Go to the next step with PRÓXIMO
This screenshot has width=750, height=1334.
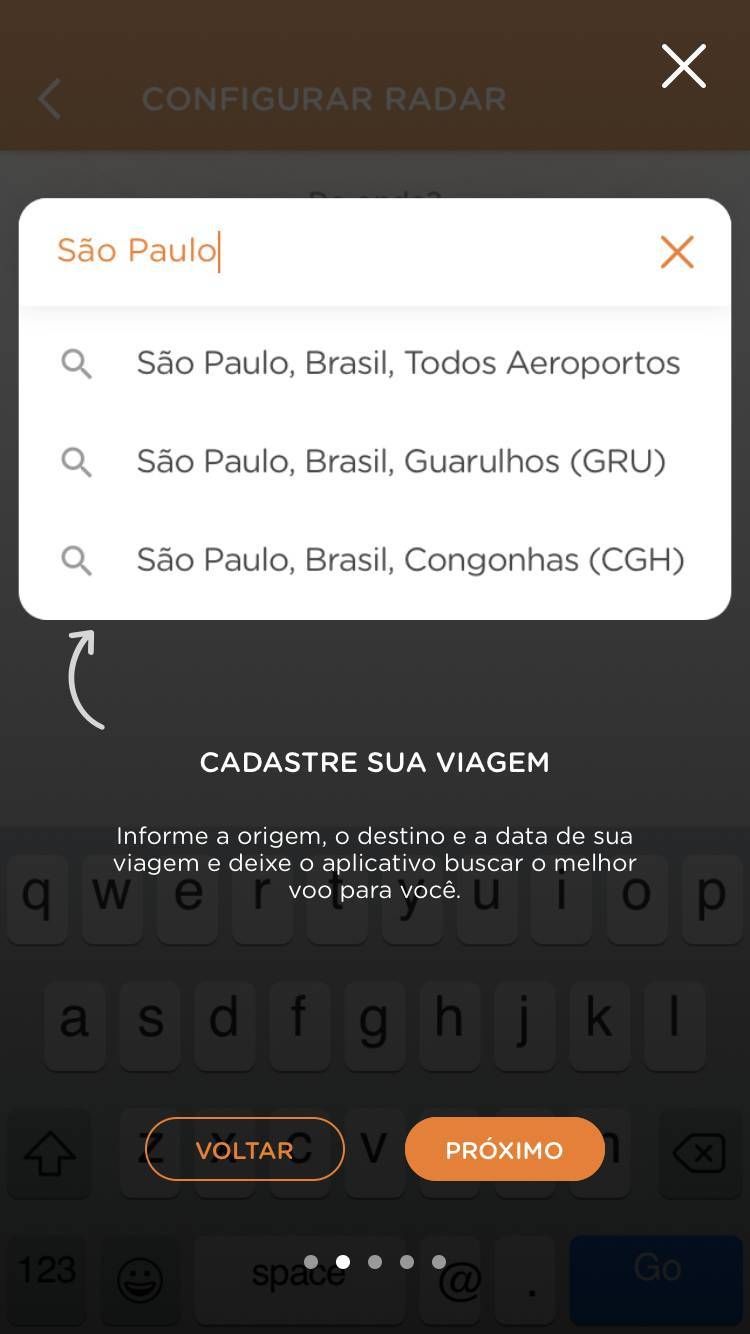point(504,1149)
